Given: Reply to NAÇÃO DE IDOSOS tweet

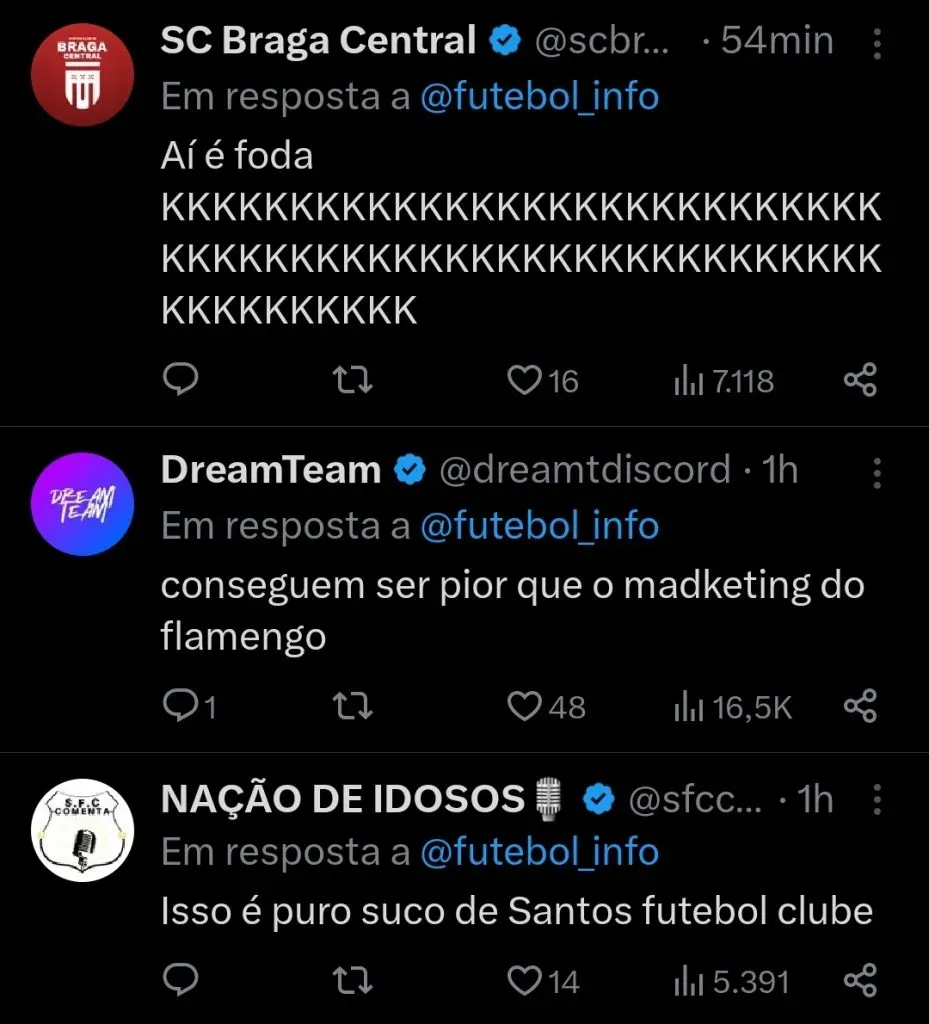Looking at the screenshot, I should 181,980.
